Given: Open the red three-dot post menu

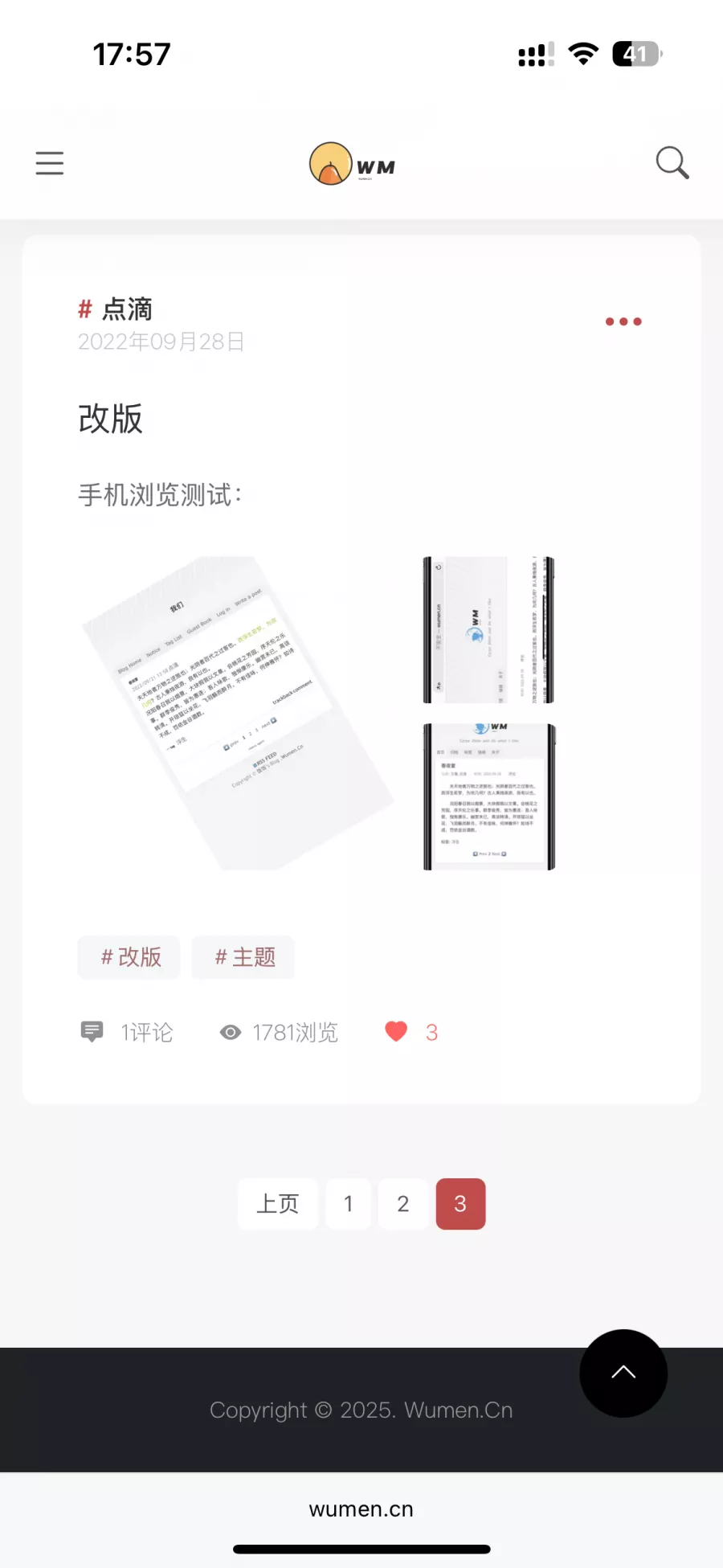Looking at the screenshot, I should (623, 321).
